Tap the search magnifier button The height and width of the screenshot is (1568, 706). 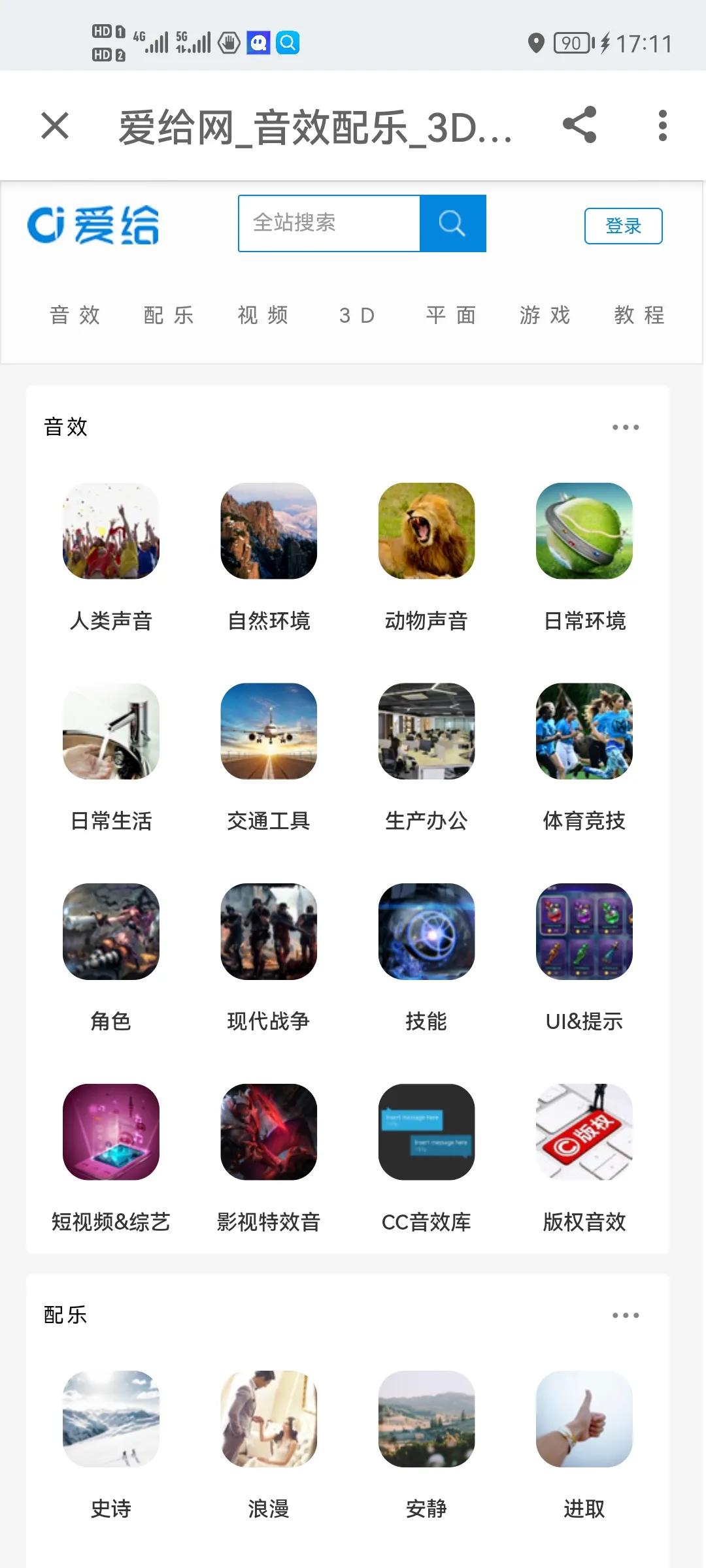[452, 223]
